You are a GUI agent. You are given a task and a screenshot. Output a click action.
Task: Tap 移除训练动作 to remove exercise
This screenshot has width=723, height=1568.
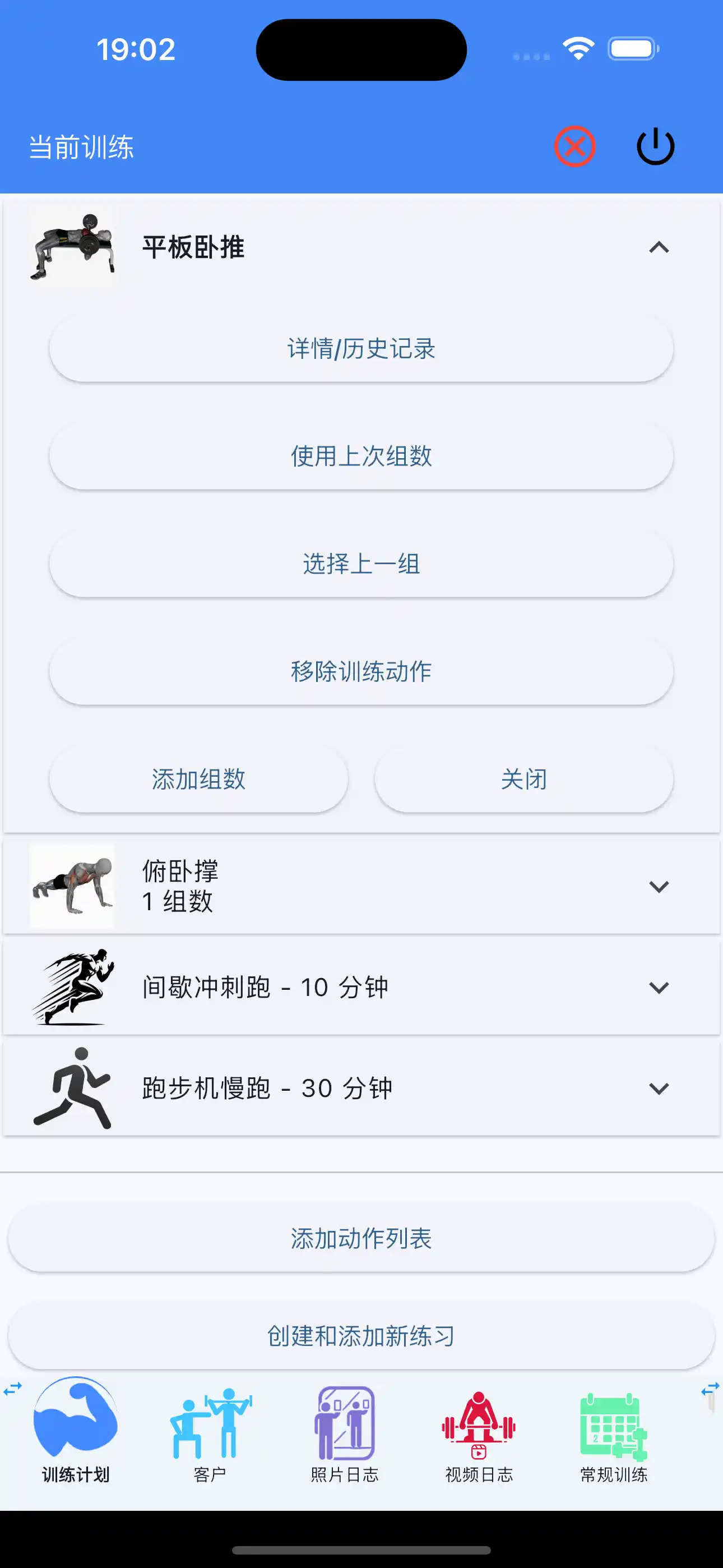[361, 671]
